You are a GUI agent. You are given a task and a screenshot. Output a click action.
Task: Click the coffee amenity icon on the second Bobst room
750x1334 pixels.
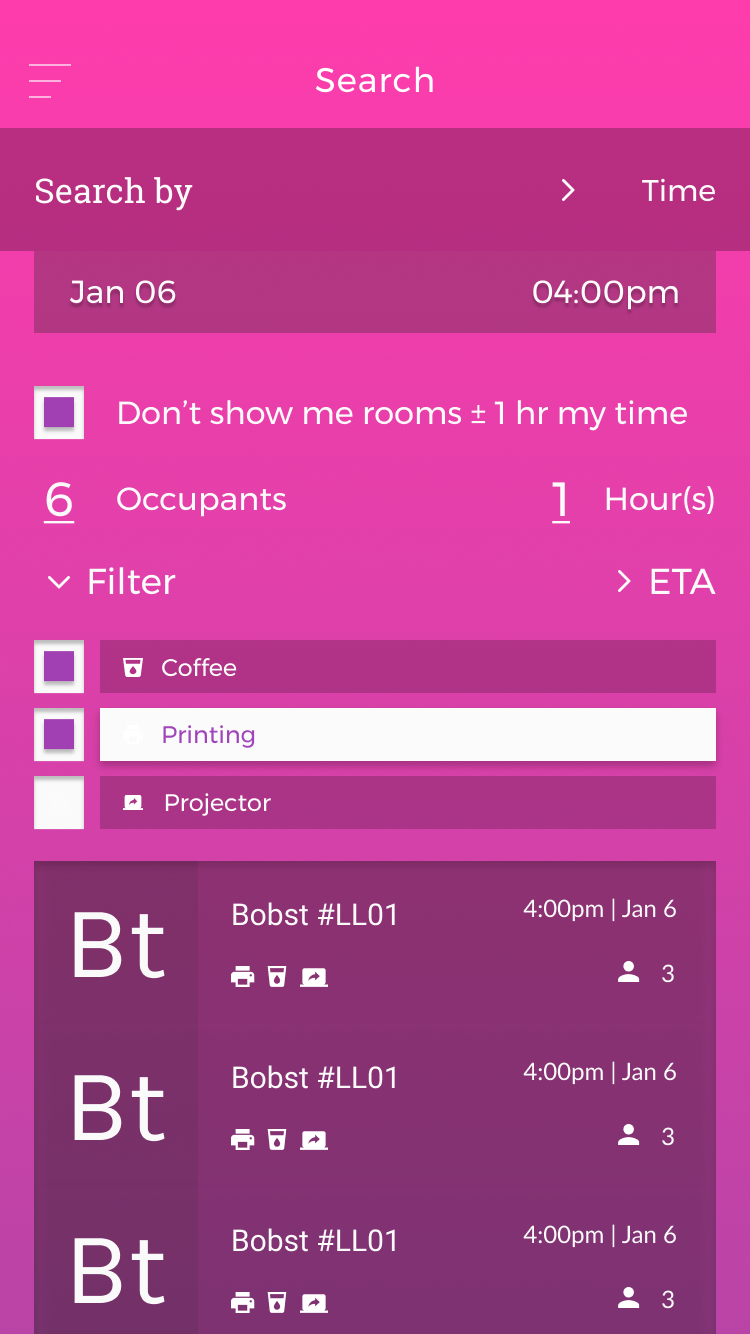pyautogui.click(x=278, y=1139)
